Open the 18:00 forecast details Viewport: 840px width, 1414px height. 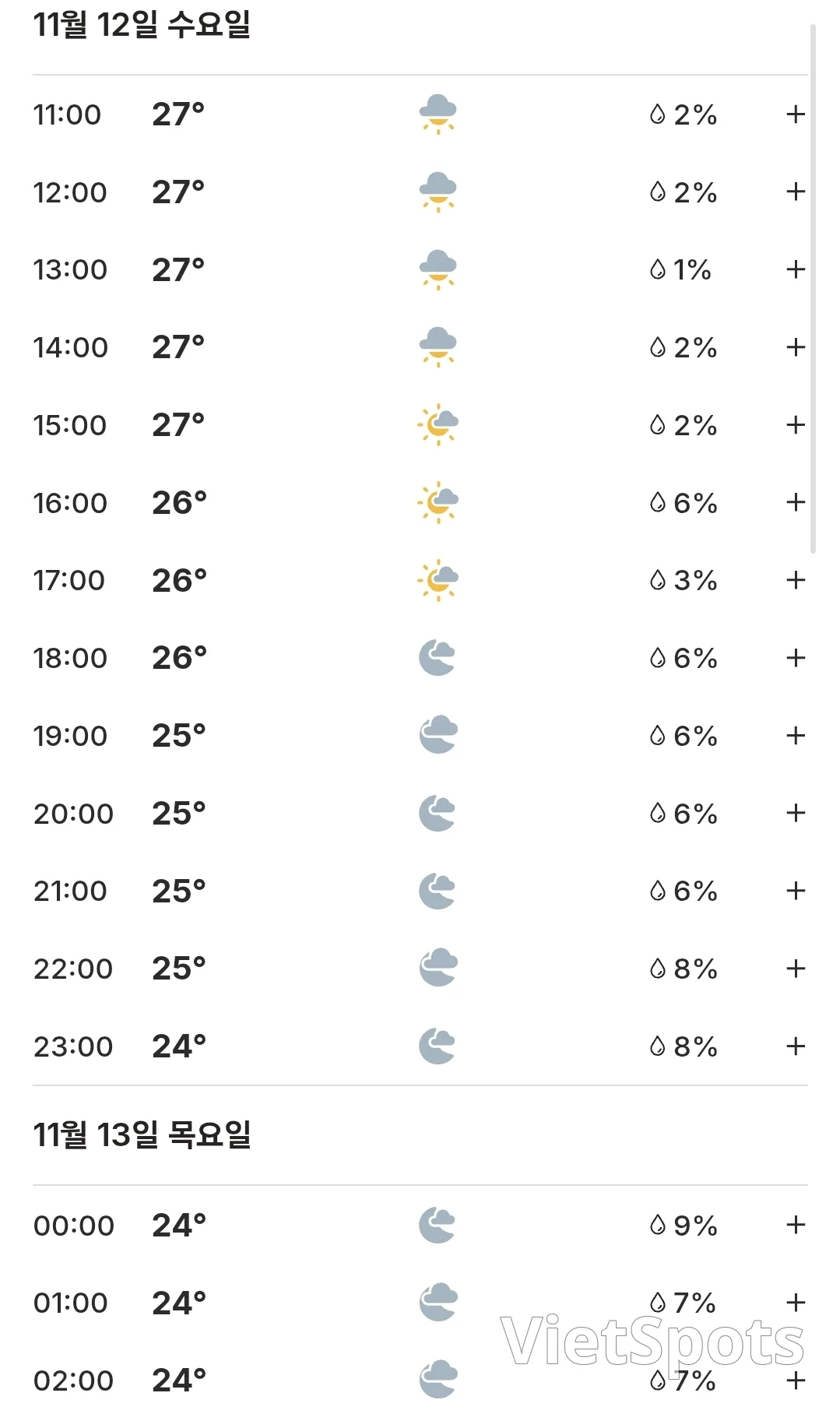coord(795,658)
